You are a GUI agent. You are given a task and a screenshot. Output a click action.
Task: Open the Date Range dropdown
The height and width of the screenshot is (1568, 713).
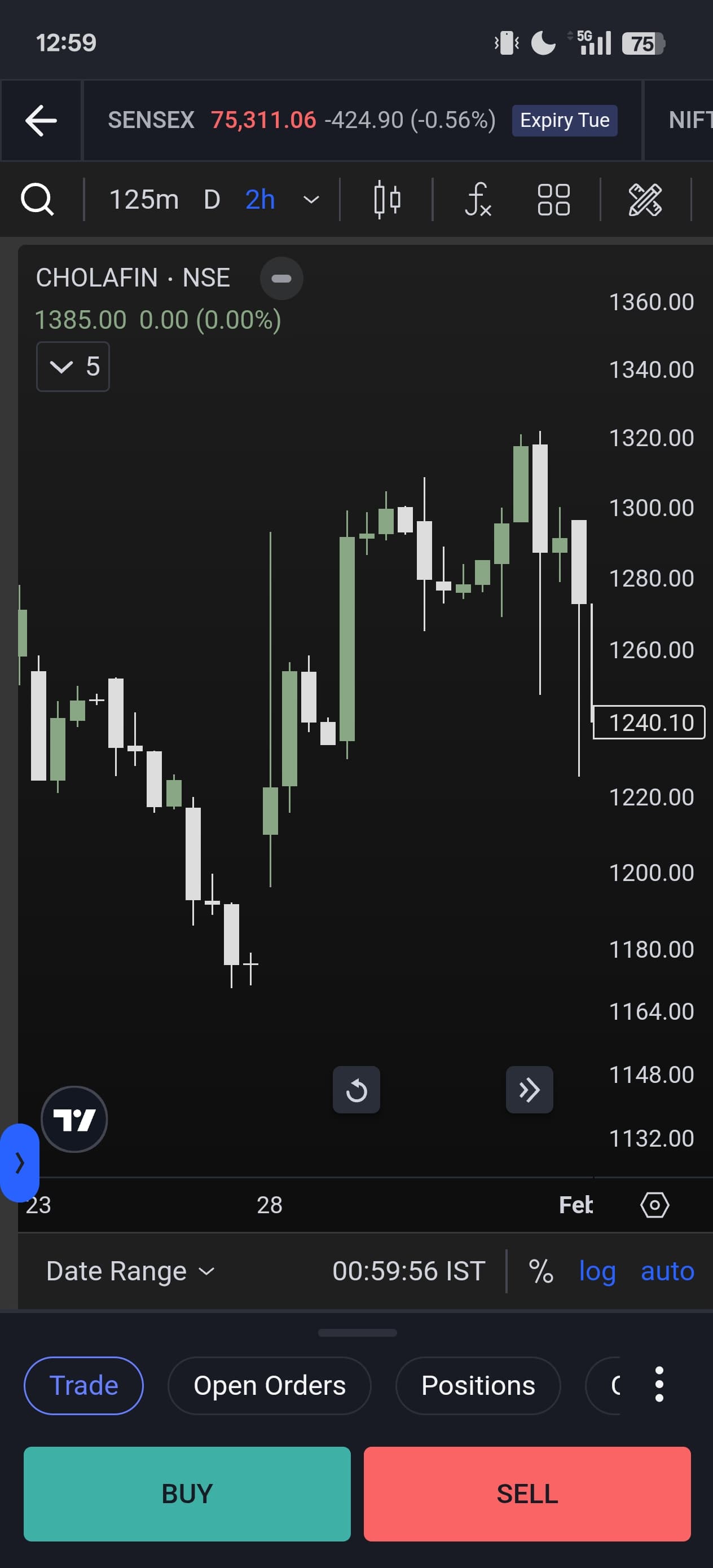(131, 1271)
